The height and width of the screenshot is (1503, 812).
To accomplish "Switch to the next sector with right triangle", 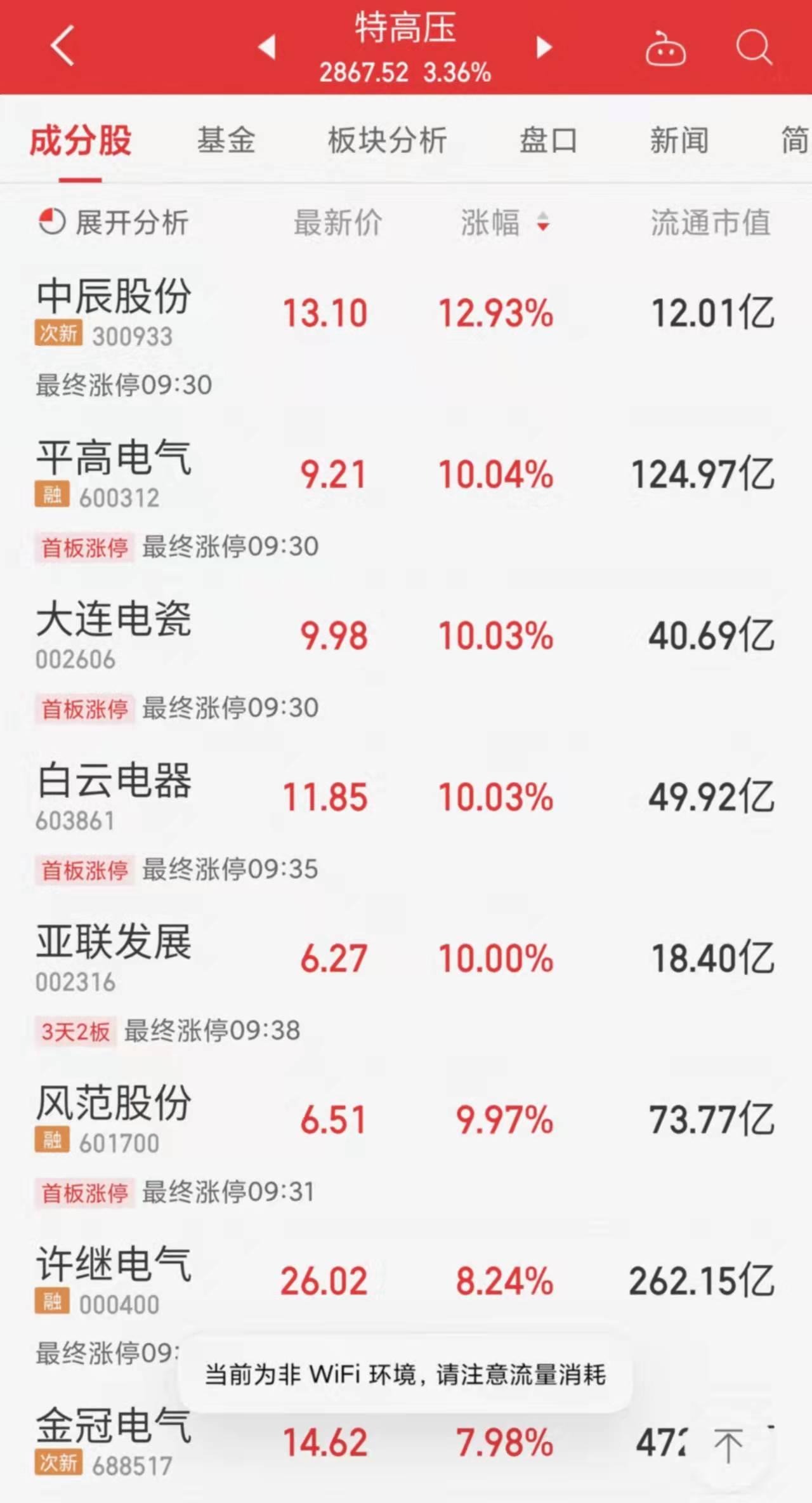I will coord(544,47).
